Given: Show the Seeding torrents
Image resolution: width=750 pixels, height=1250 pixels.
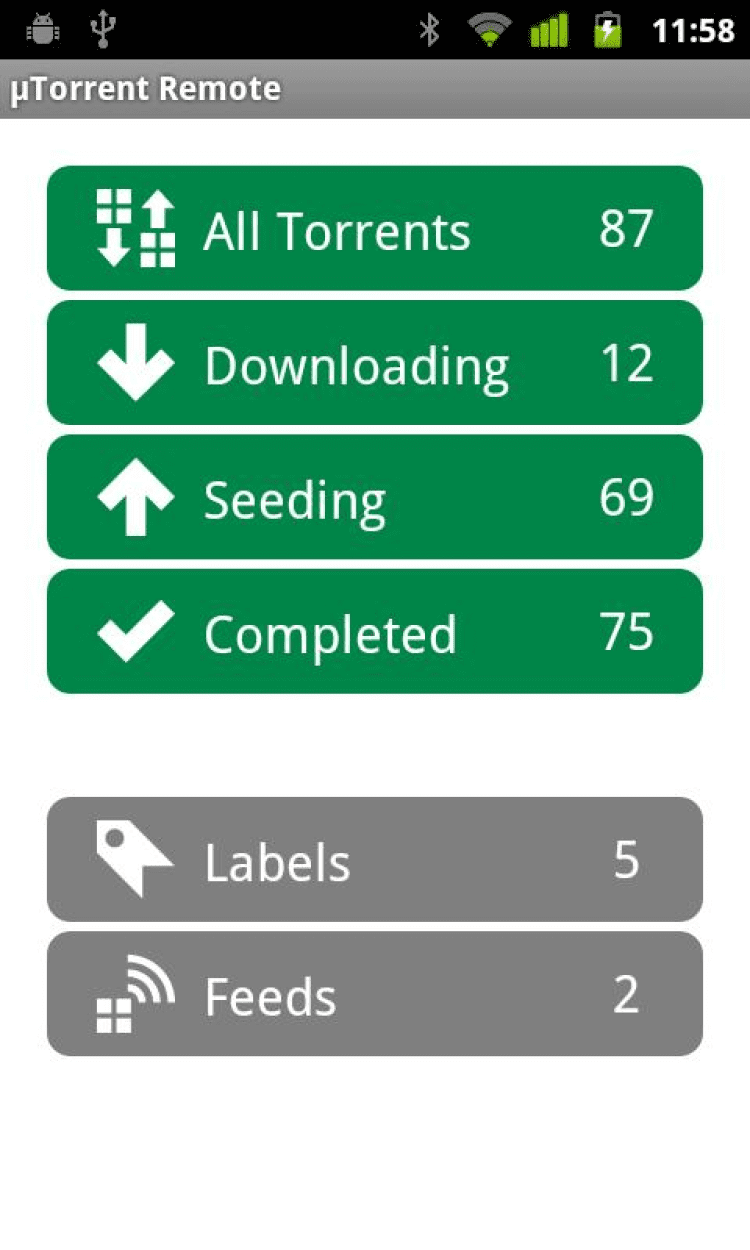Looking at the screenshot, I should pos(374,497).
